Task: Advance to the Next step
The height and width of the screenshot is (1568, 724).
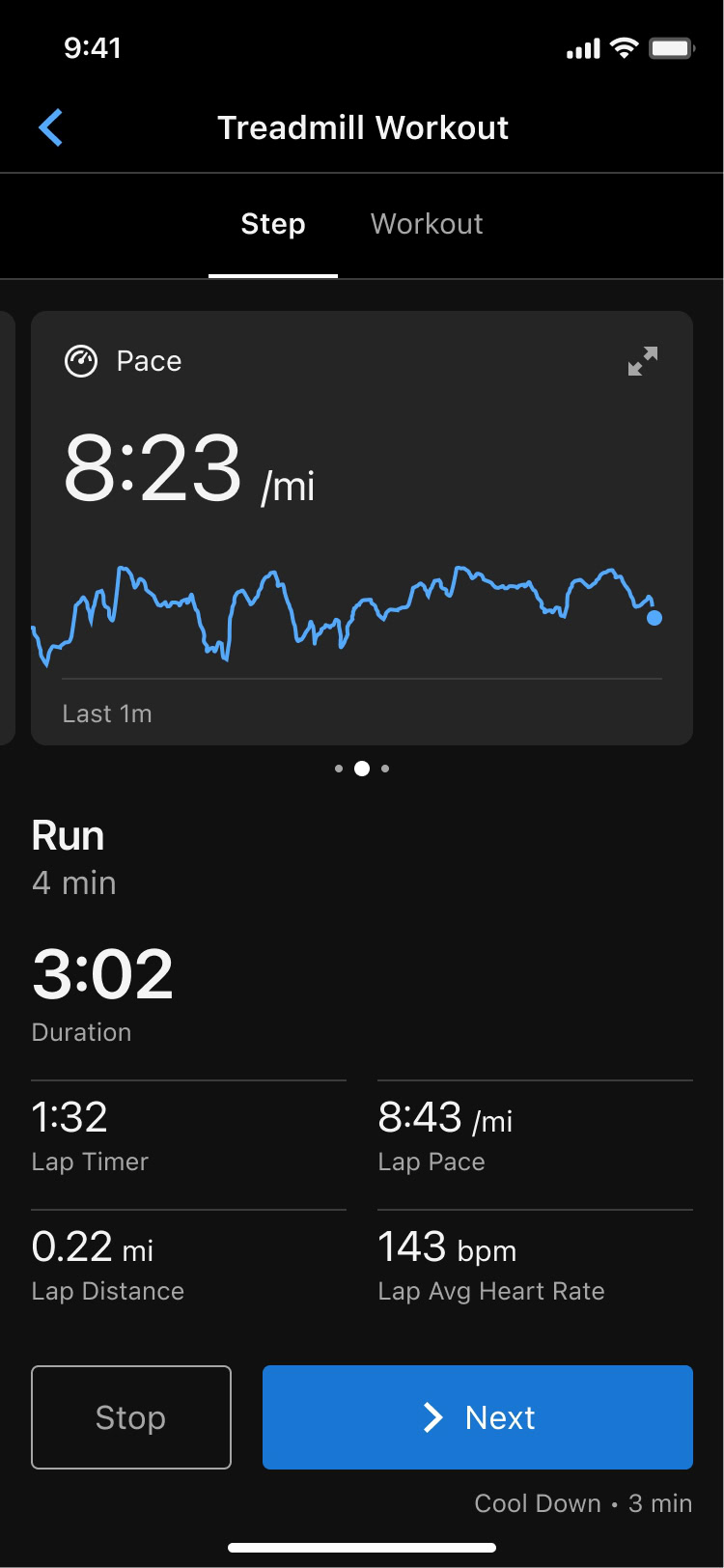Action: pyautogui.click(x=477, y=1416)
